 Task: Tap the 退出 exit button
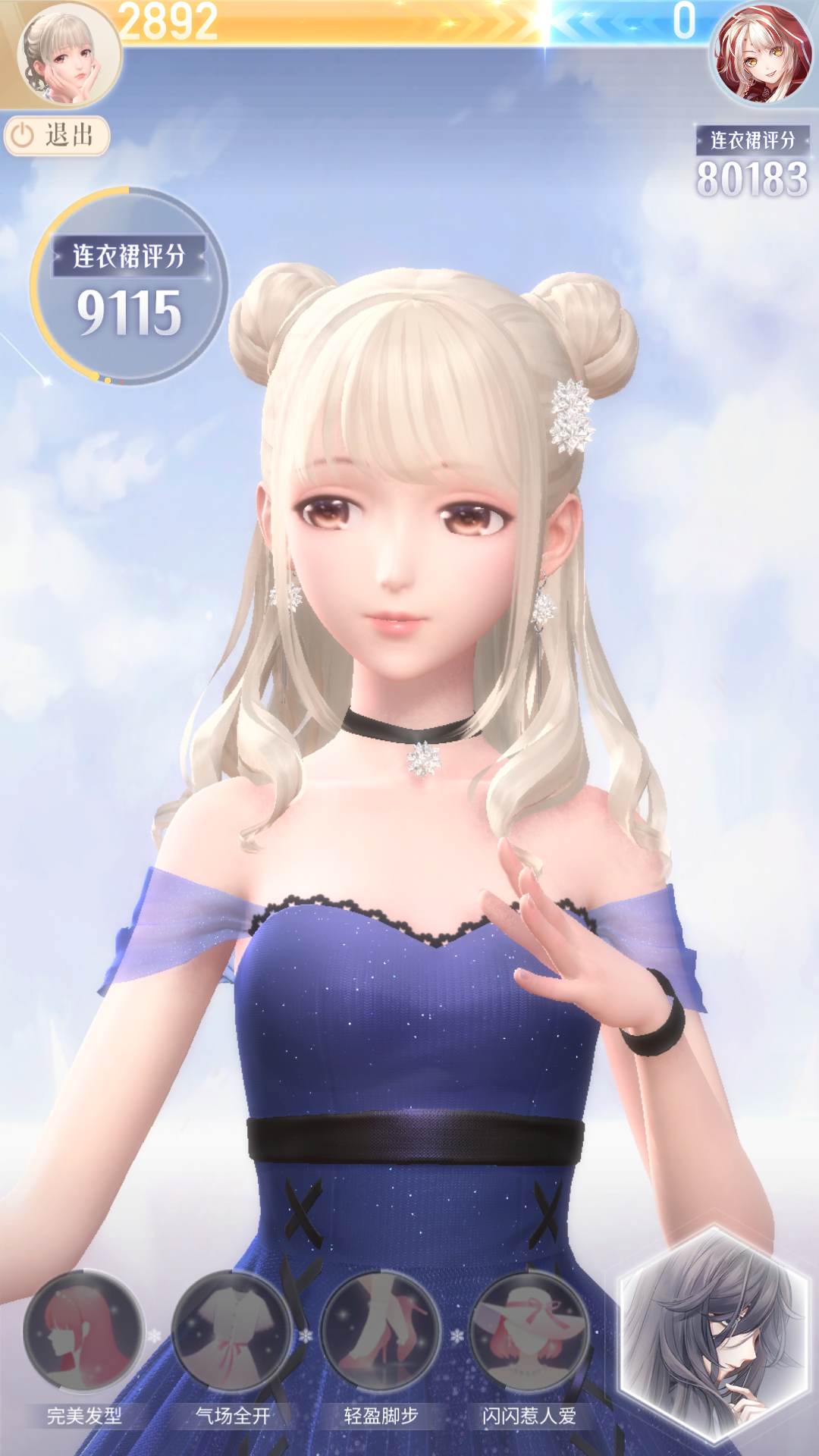57,136
